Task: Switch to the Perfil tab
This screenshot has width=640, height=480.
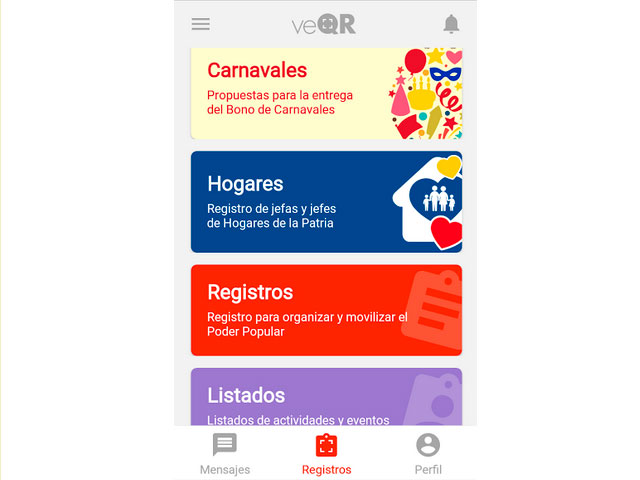Action: 428,454
